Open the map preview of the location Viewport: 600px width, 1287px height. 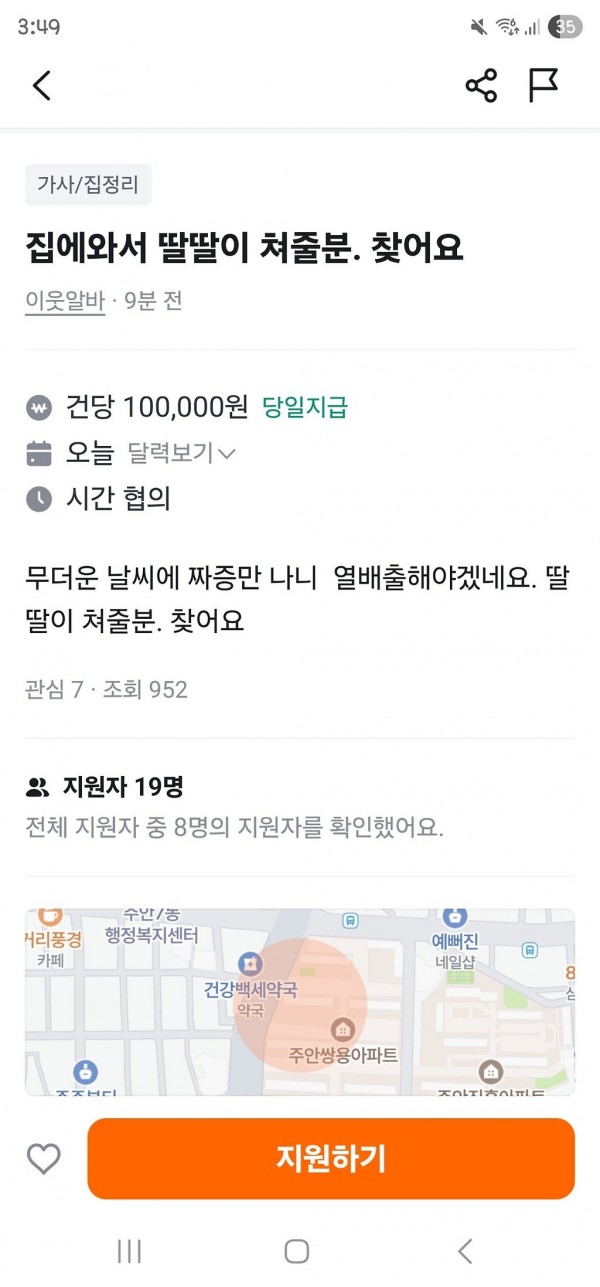point(300,1001)
